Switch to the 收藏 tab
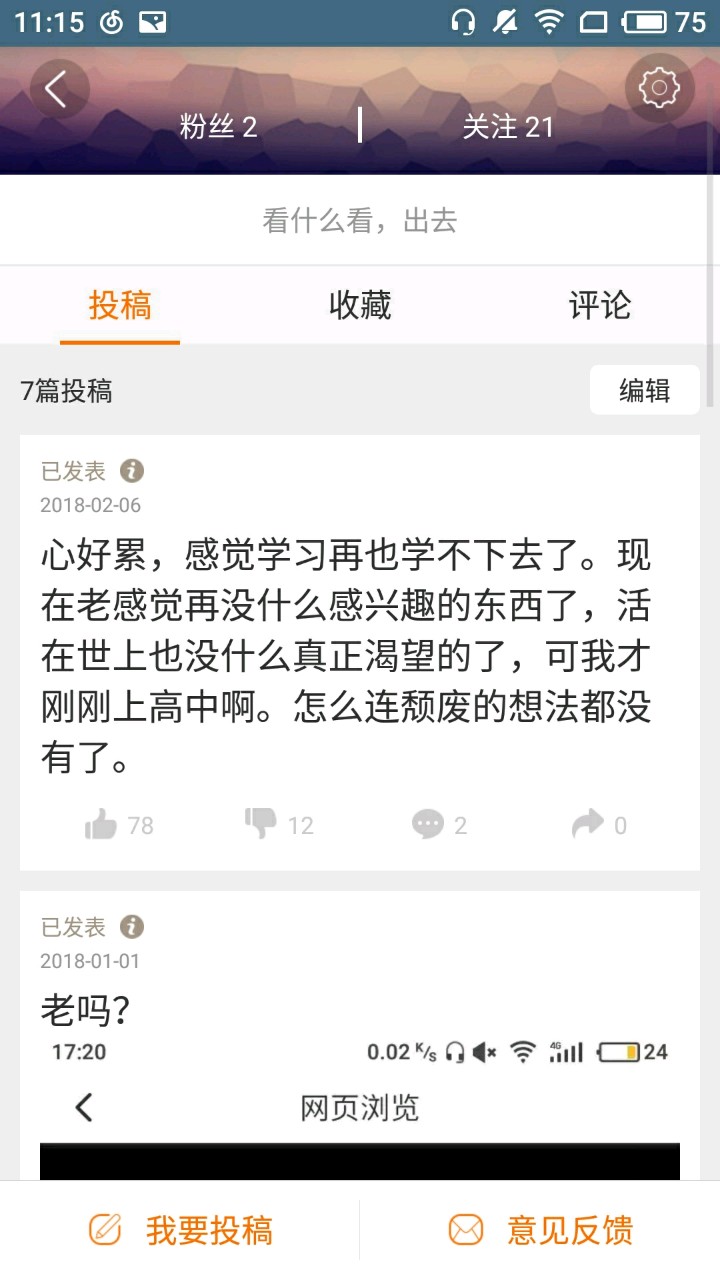 [x=360, y=306]
